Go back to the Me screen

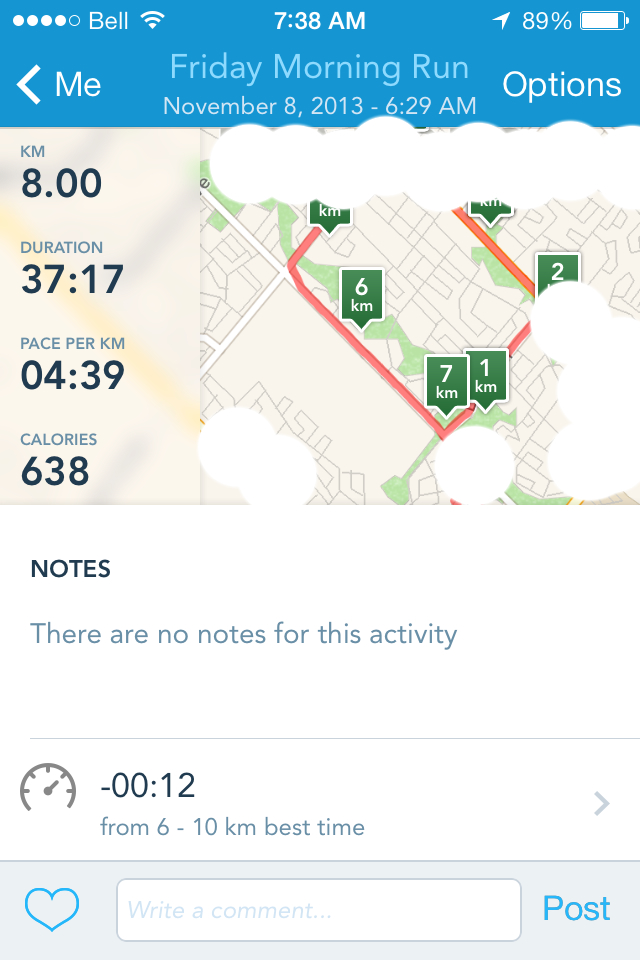click(58, 85)
